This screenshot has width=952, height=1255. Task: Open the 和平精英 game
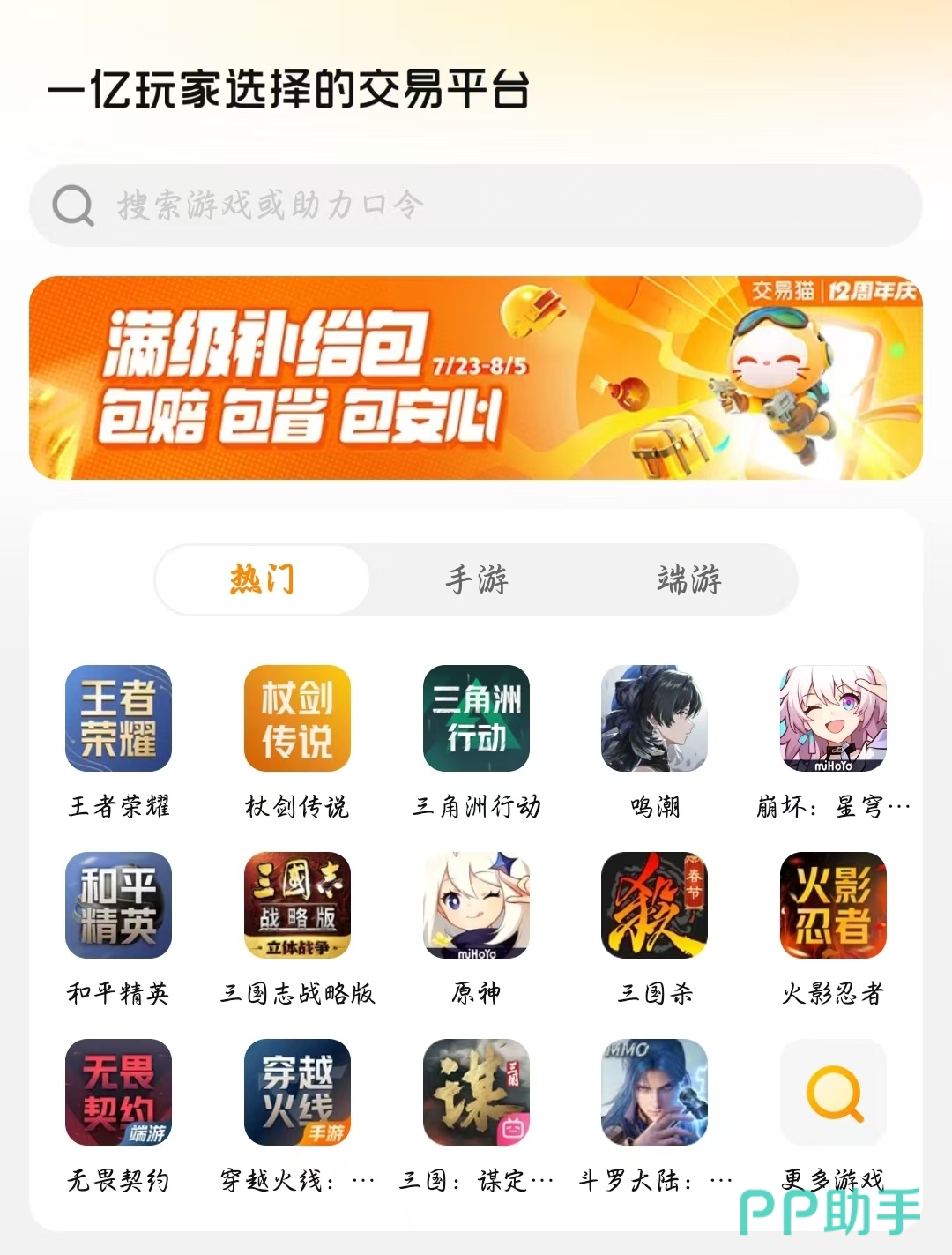(x=118, y=906)
